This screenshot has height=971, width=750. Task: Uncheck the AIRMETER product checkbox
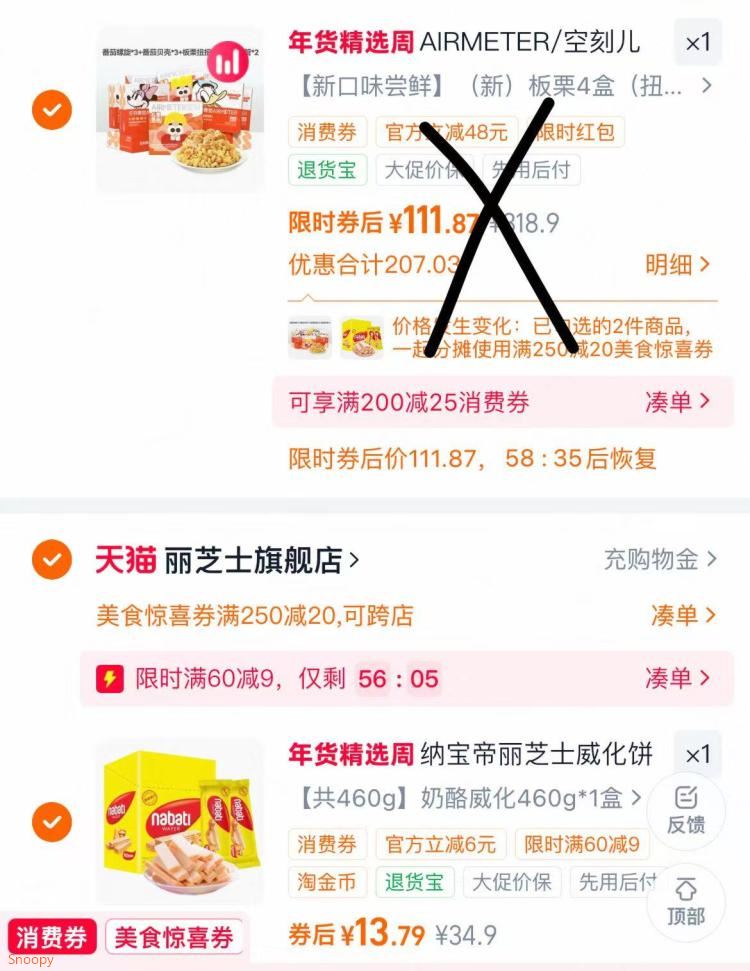[x=51, y=110]
